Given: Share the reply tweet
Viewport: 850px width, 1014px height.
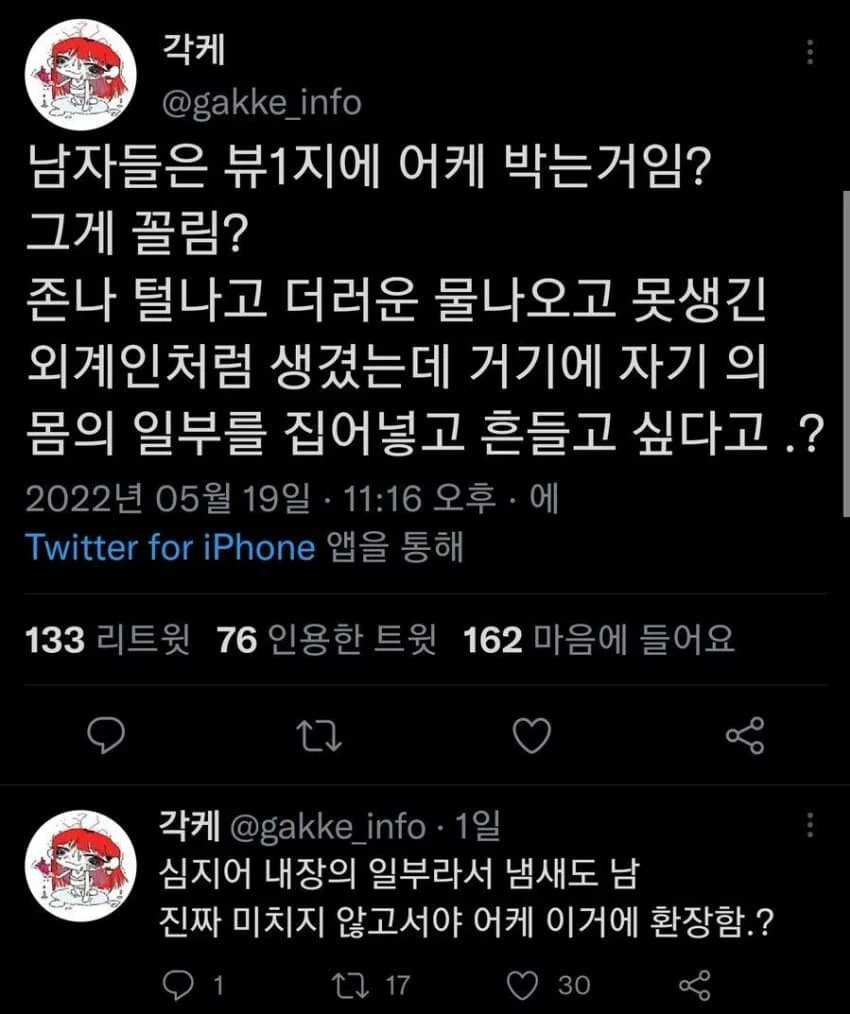Looking at the screenshot, I should (x=693, y=985).
